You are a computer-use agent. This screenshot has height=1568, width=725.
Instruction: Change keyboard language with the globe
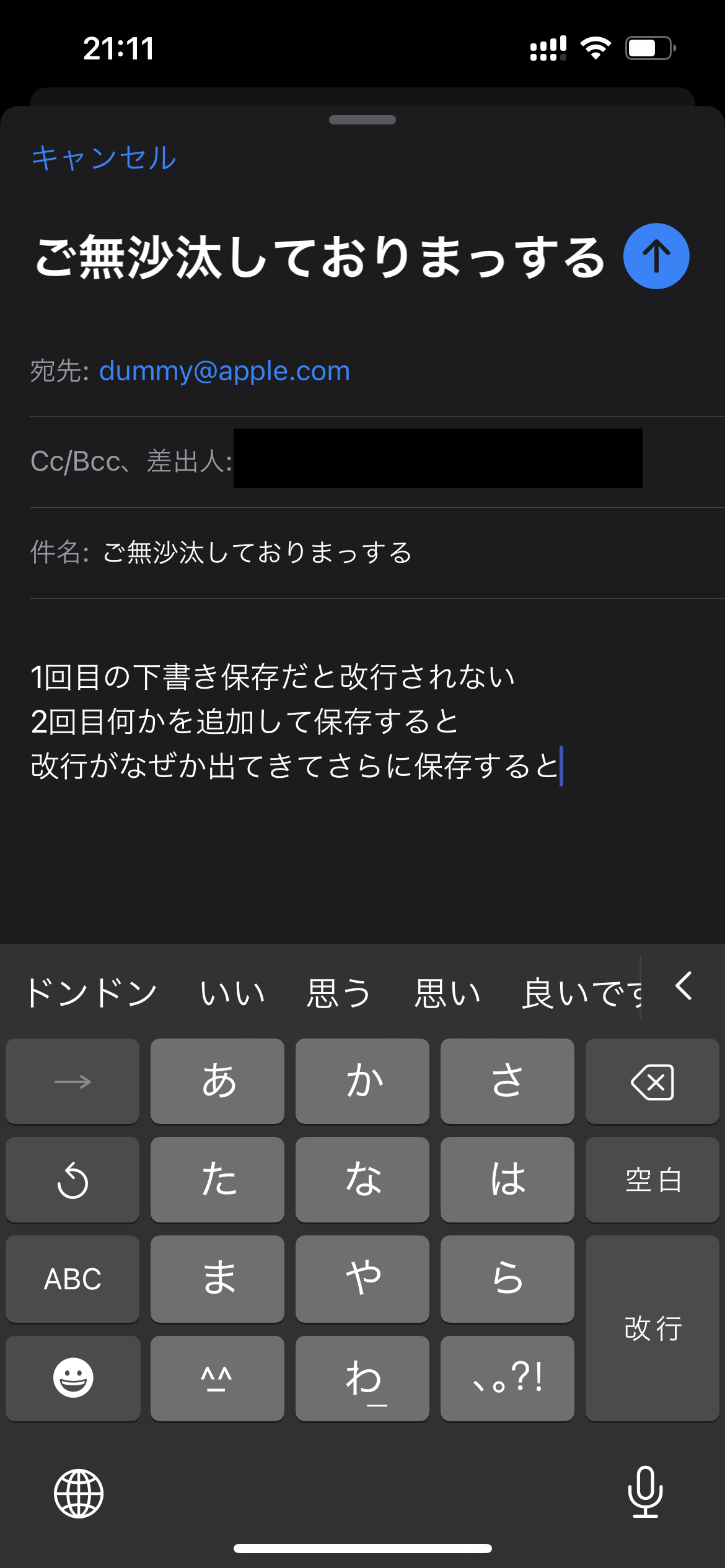pyautogui.click(x=79, y=1493)
